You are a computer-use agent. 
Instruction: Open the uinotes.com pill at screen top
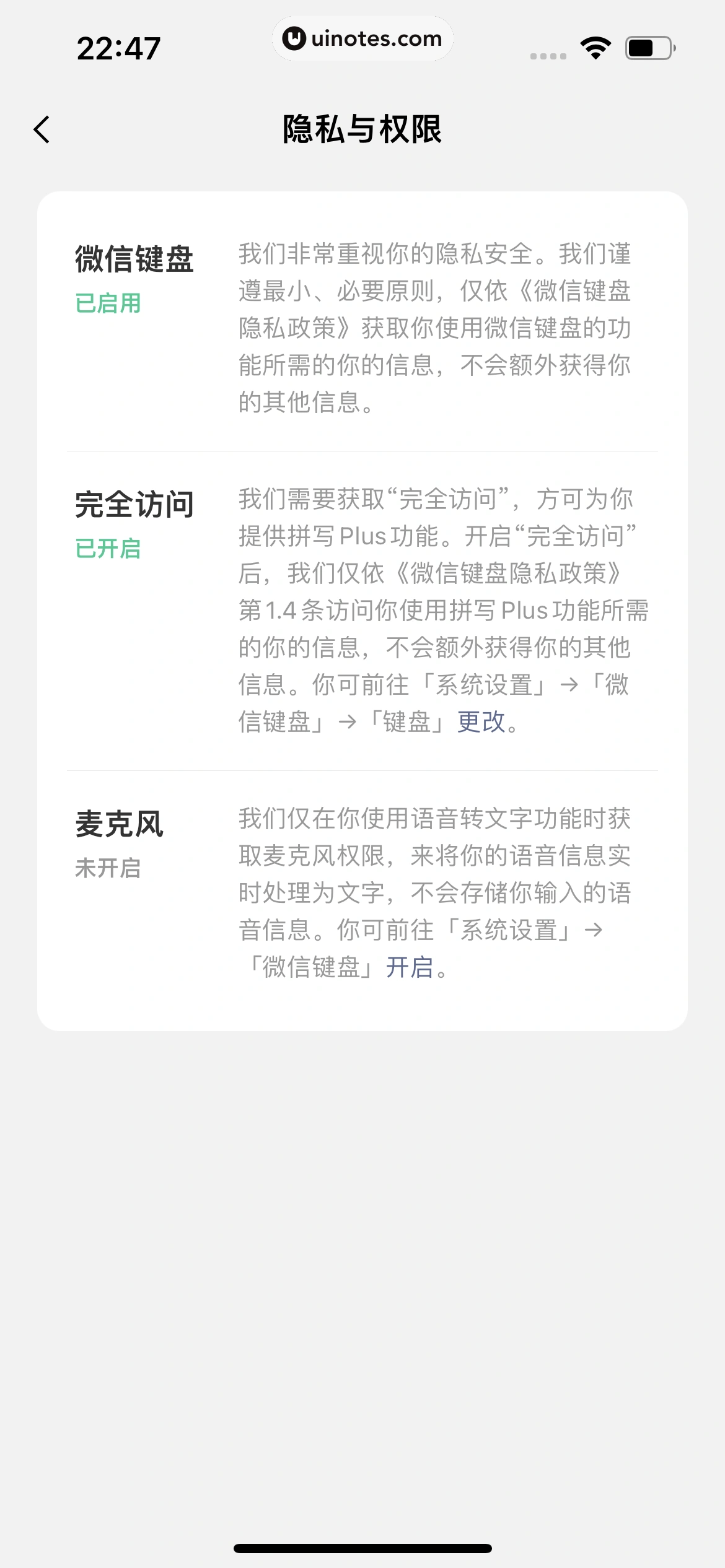coord(362,38)
